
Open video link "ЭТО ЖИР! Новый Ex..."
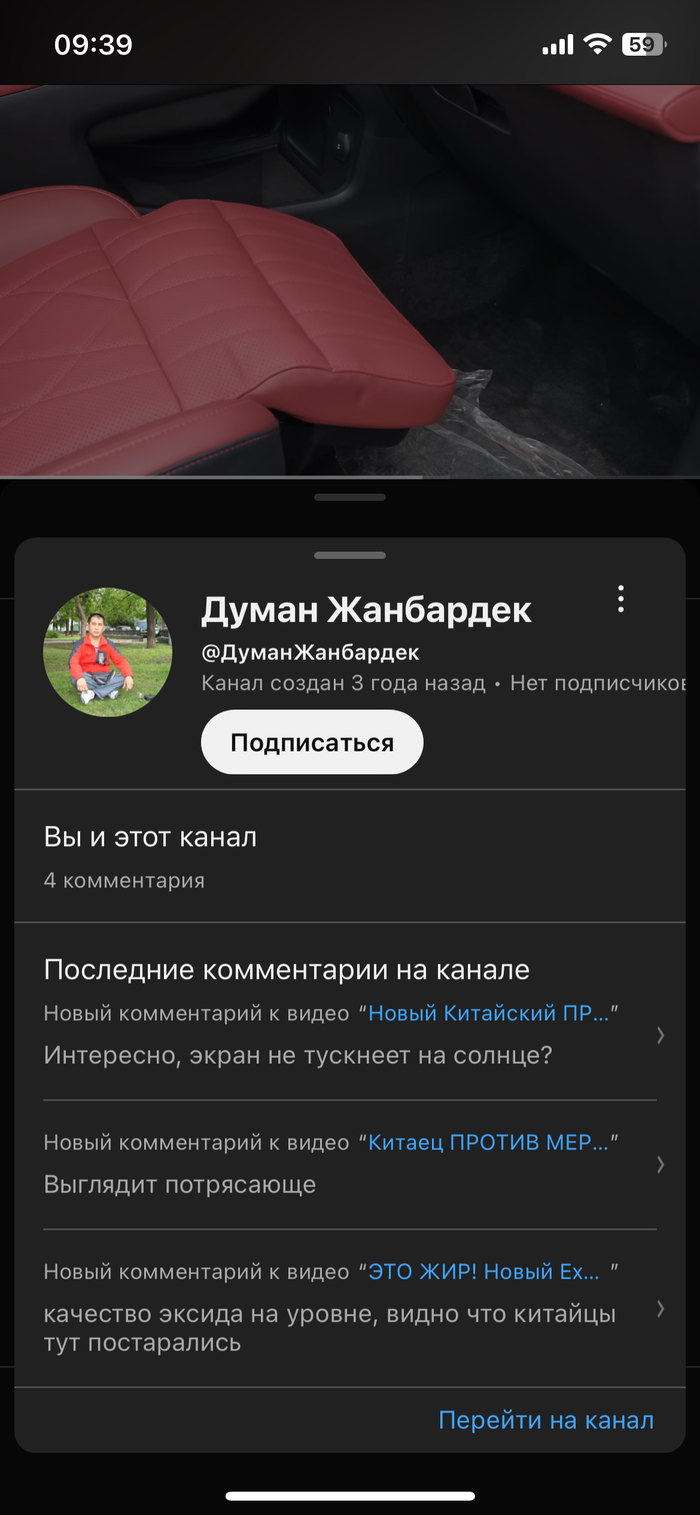pyautogui.click(x=484, y=1272)
